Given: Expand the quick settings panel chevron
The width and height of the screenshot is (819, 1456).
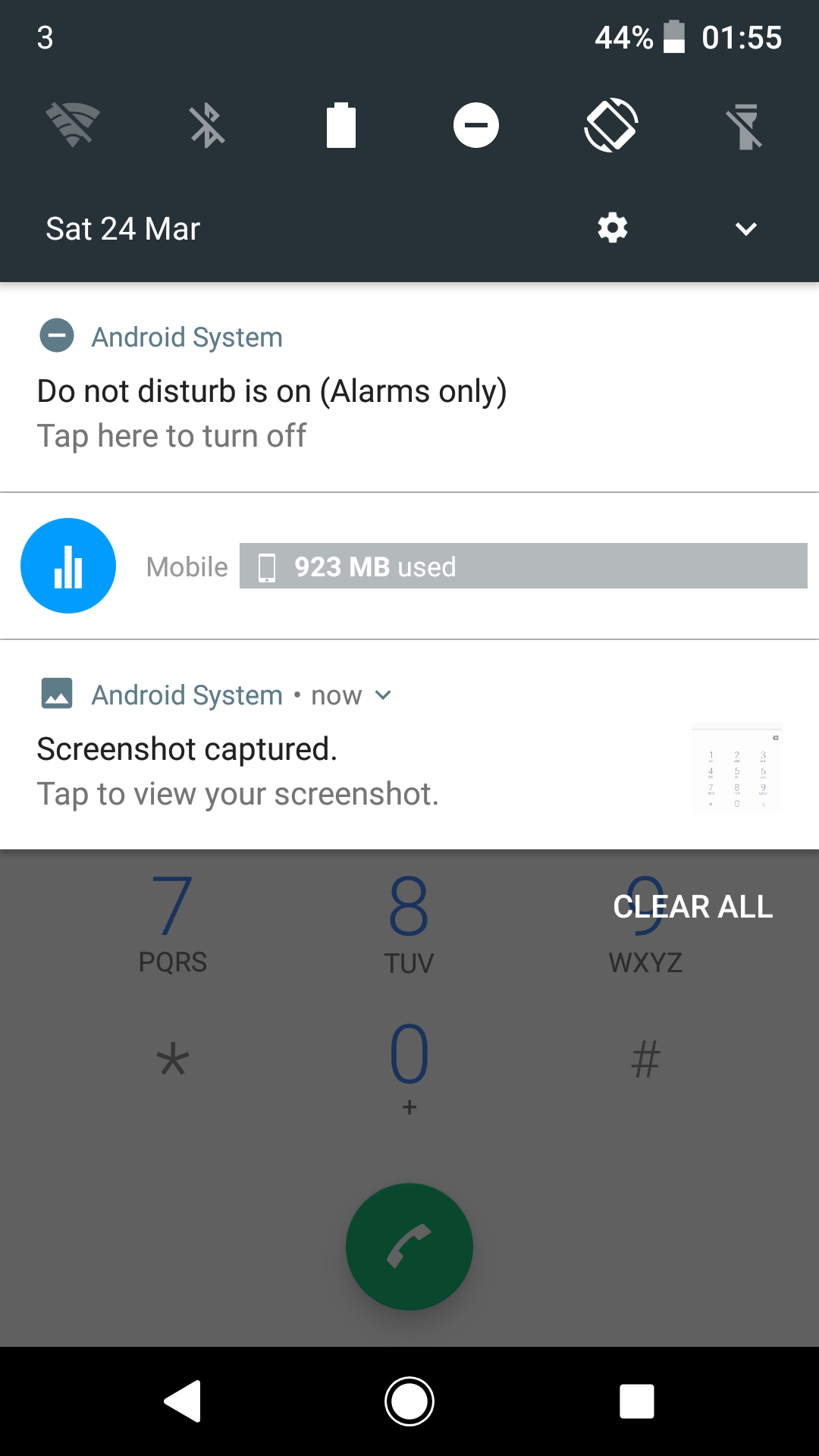Looking at the screenshot, I should pos(746,228).
